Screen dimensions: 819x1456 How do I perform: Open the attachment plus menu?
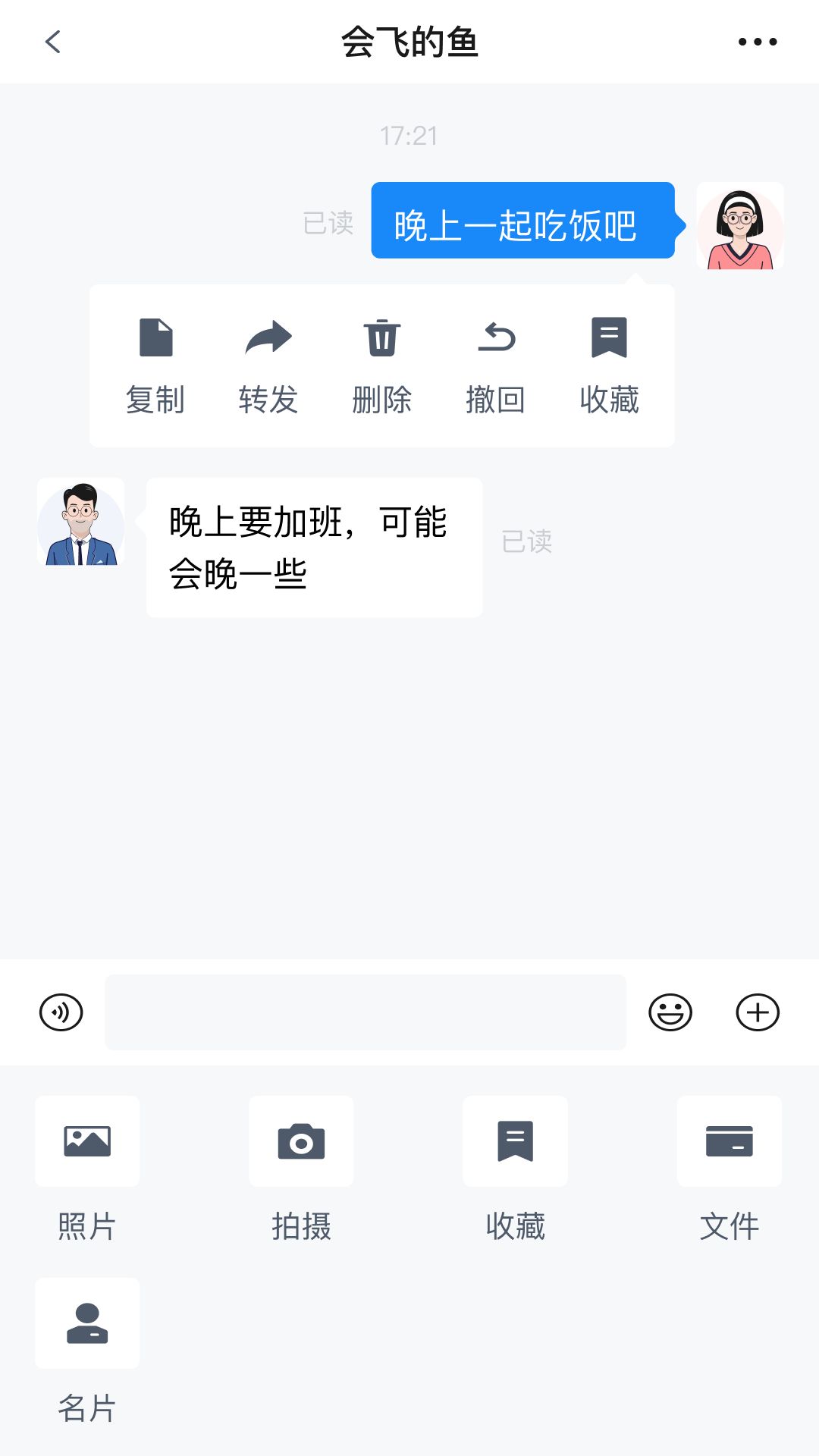pyautogui.click(x=757, y=1012)
